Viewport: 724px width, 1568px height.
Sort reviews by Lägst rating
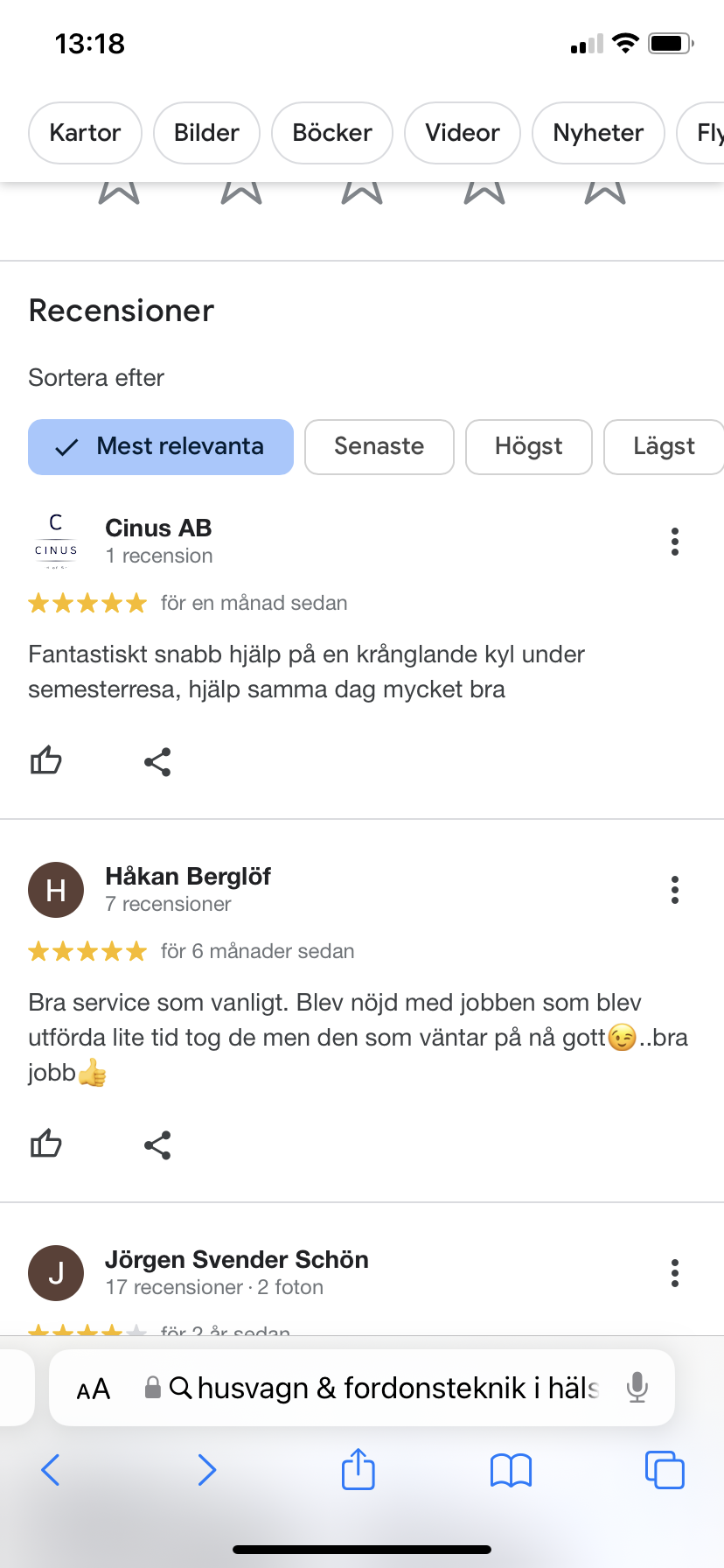663,446
